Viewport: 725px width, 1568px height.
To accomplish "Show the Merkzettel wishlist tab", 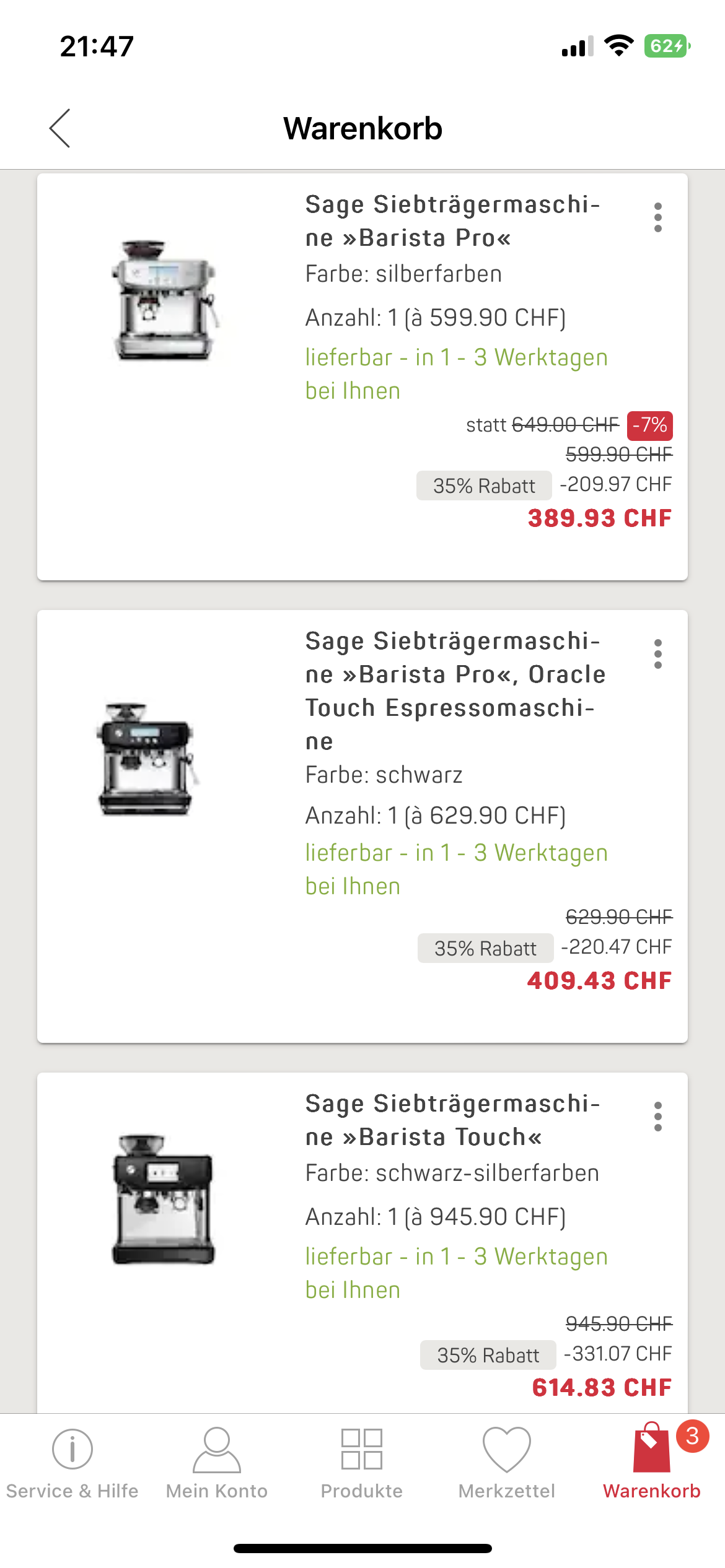I will pyautogui.click(x=507, y=1464).
